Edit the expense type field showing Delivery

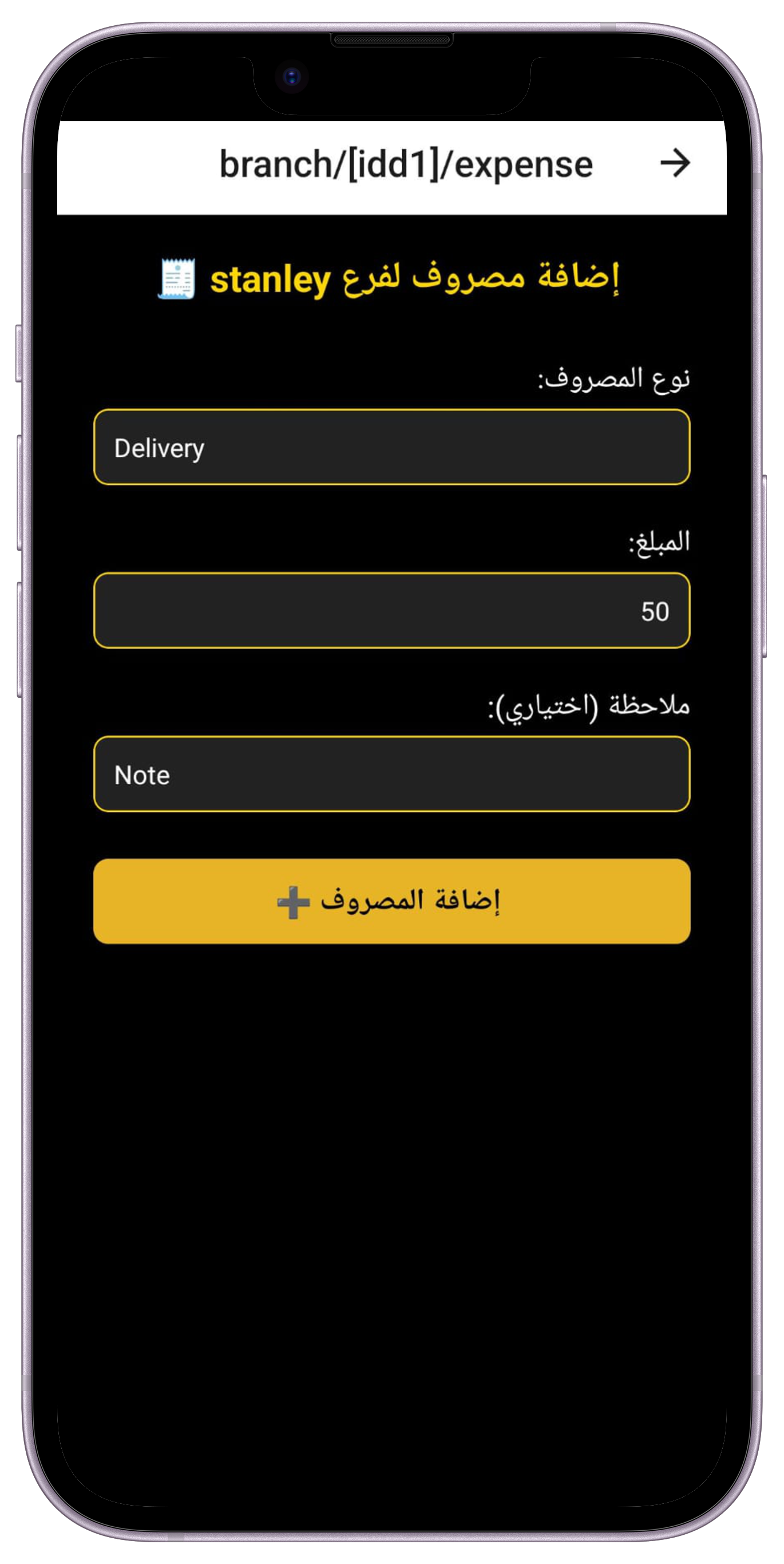pos(391,448)
